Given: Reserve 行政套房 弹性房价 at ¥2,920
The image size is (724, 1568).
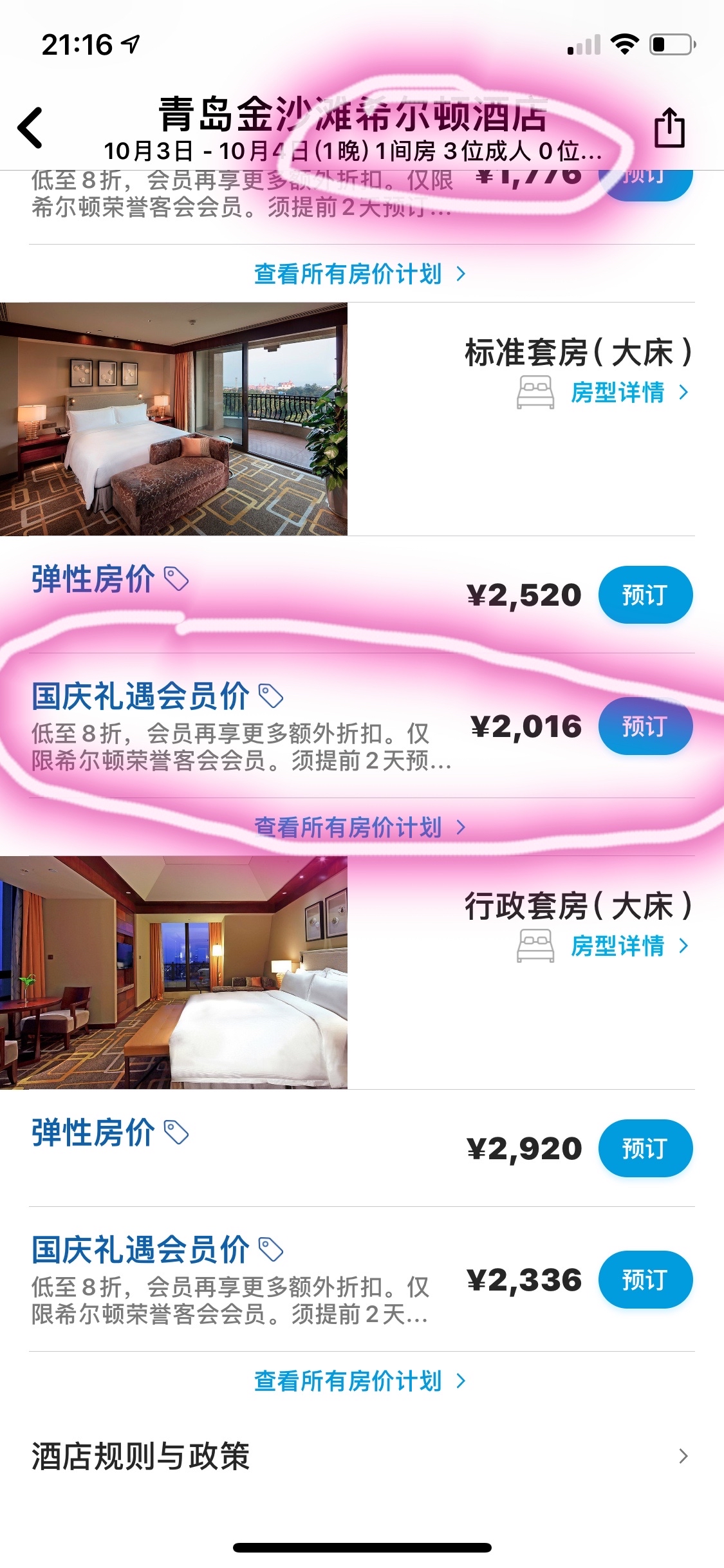Looking at the screenshot, I should pyautogui.click(x=645, y=1148).
